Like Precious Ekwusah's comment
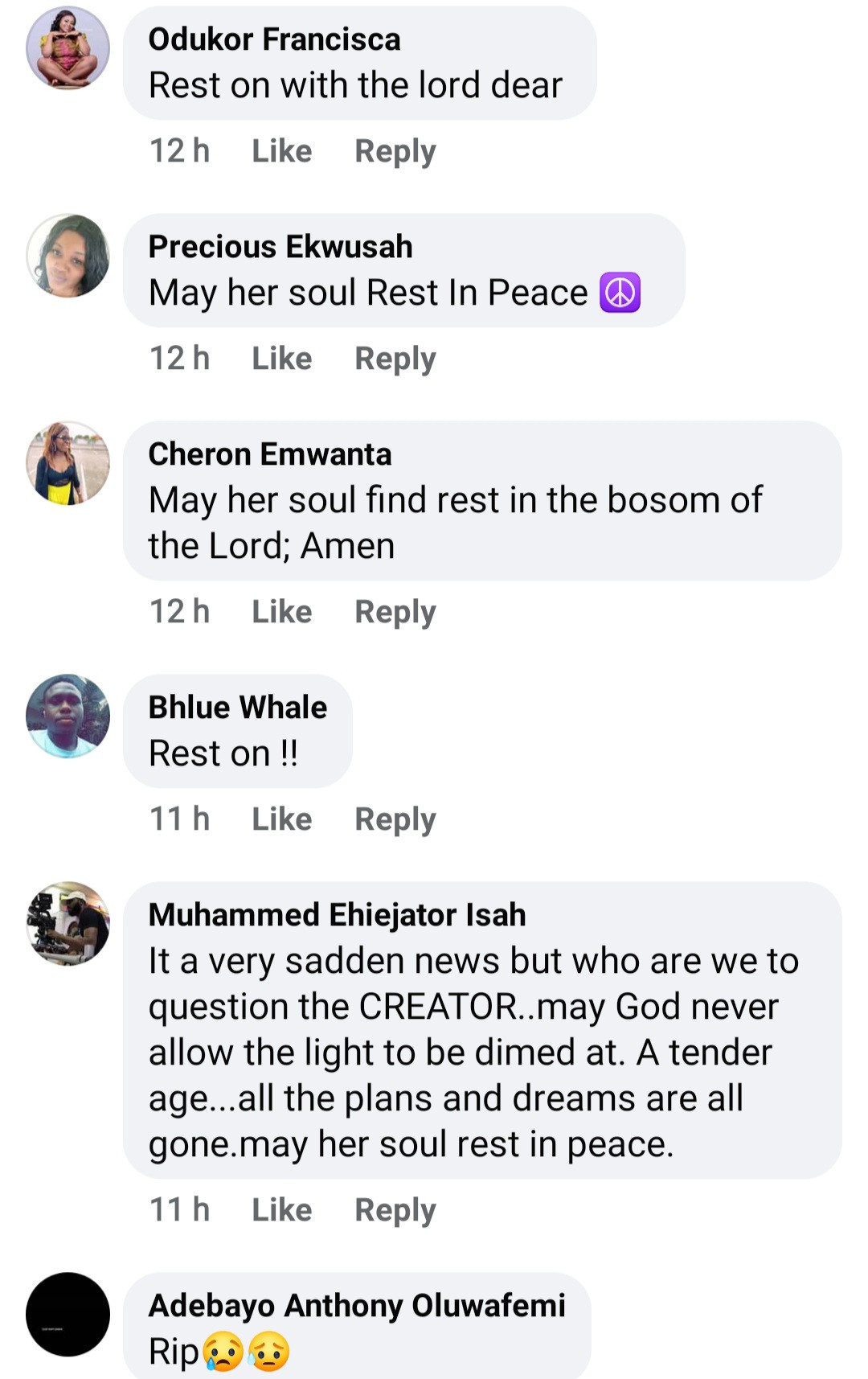 pos(281,359)
